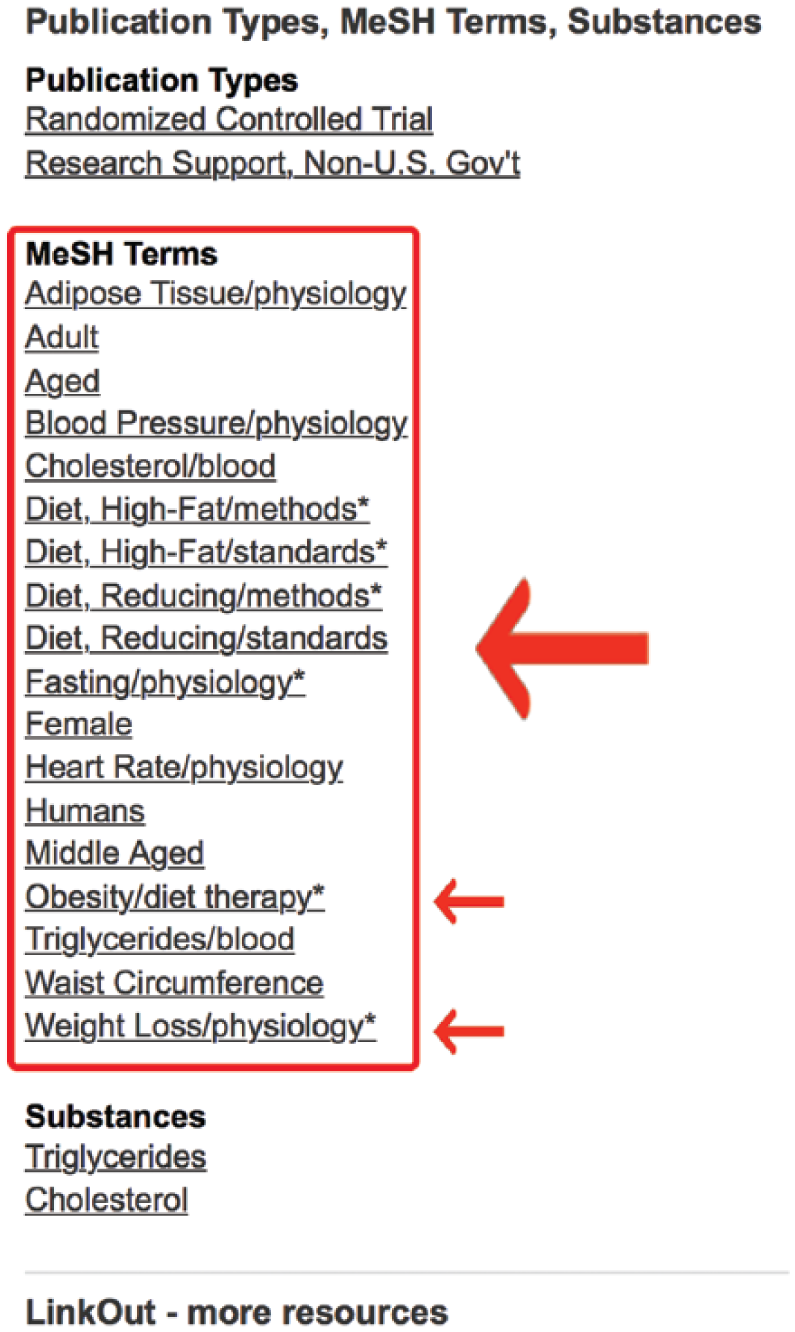This screenshot has height=1332, width=795.
Task: Open Weight Loss/physiology MeSH term
Action: pos(201,1026)
